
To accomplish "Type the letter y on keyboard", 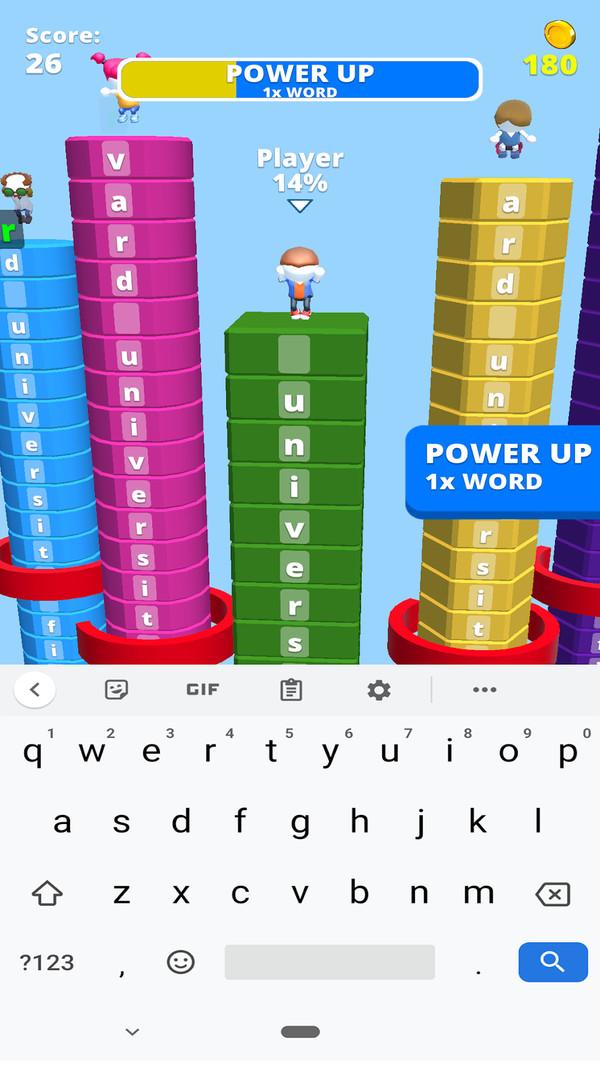I will click(x=330, y=752).
